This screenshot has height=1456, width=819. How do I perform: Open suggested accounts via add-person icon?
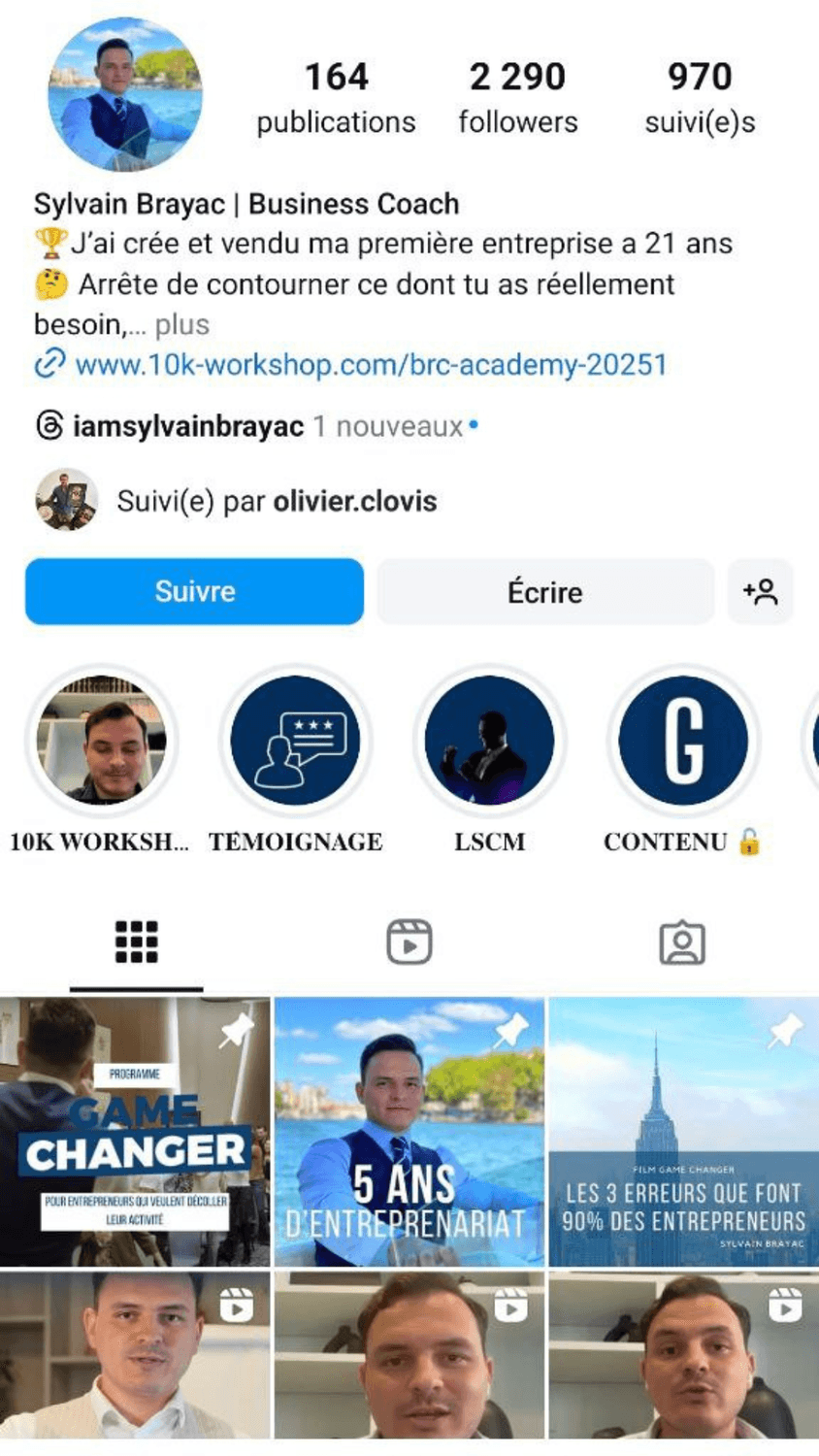tap(760, 591)
